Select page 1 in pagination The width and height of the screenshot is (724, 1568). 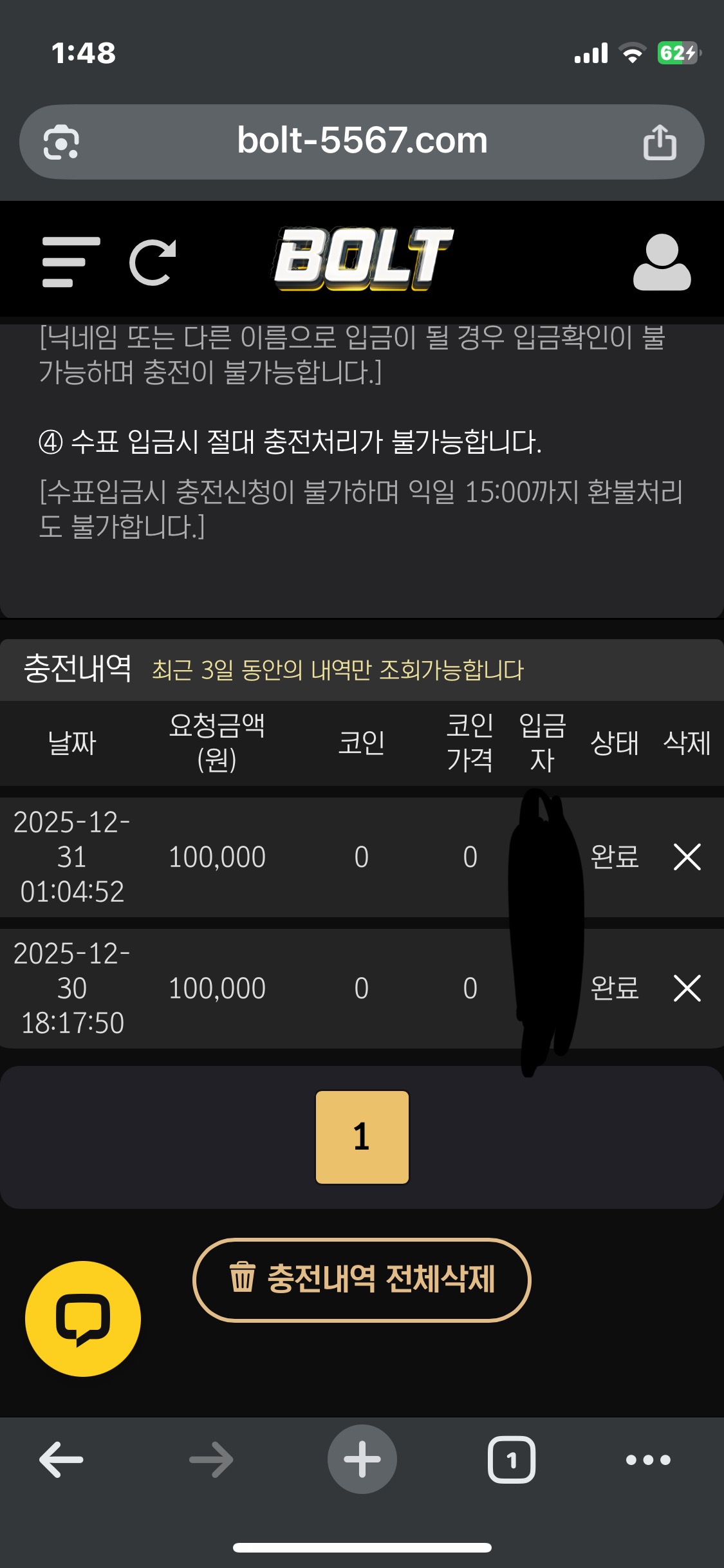tap(362, 1137)
